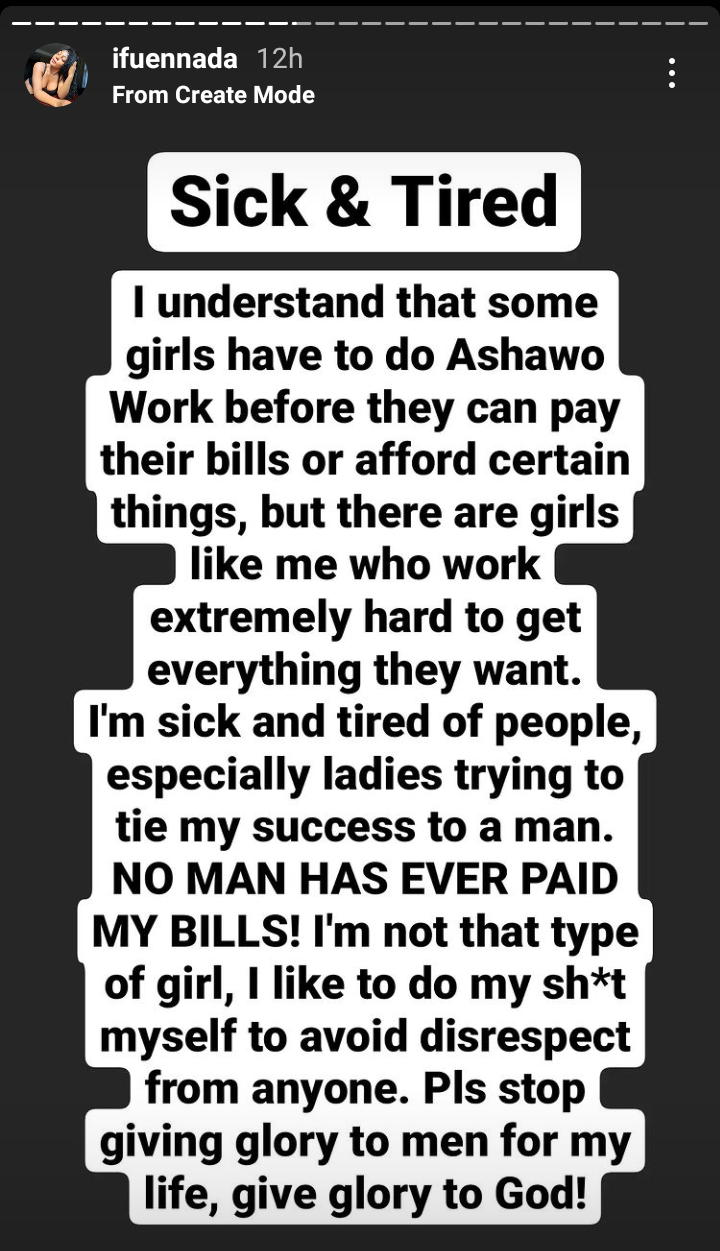Open the story overflow menu
Image resolution: width=720 pixels, height=1251 pixels.
click(x=672, y=73)
